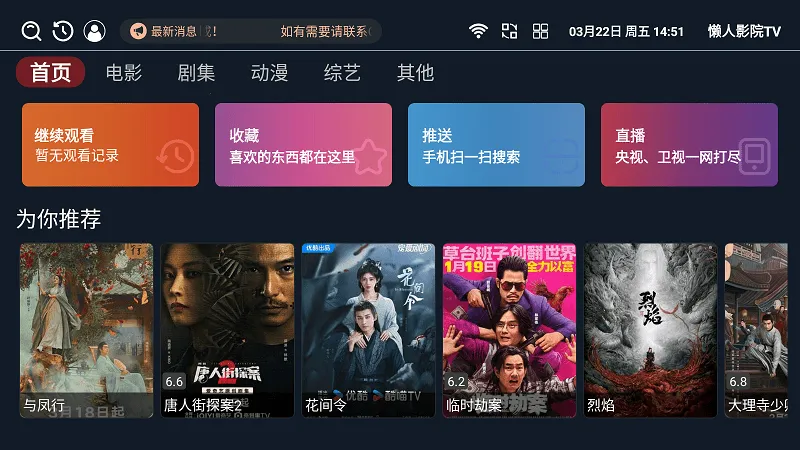Viewport: 800px width, 450px height.
Task: Select the 首页 tab
Action: [x=51, y=73]
